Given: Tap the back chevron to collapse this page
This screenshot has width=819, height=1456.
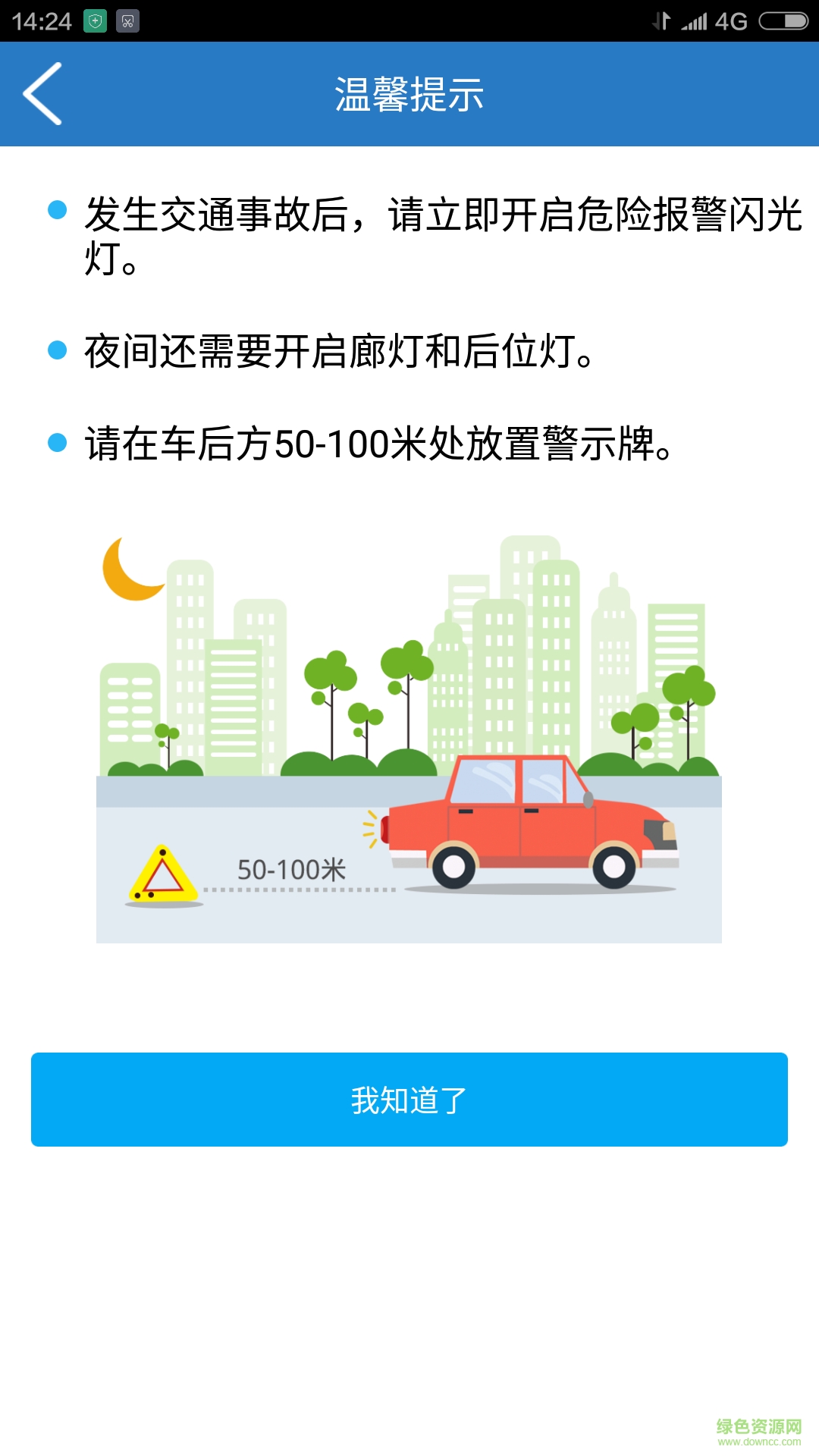Looking at the screenshot, I should (x=43, y=94).
